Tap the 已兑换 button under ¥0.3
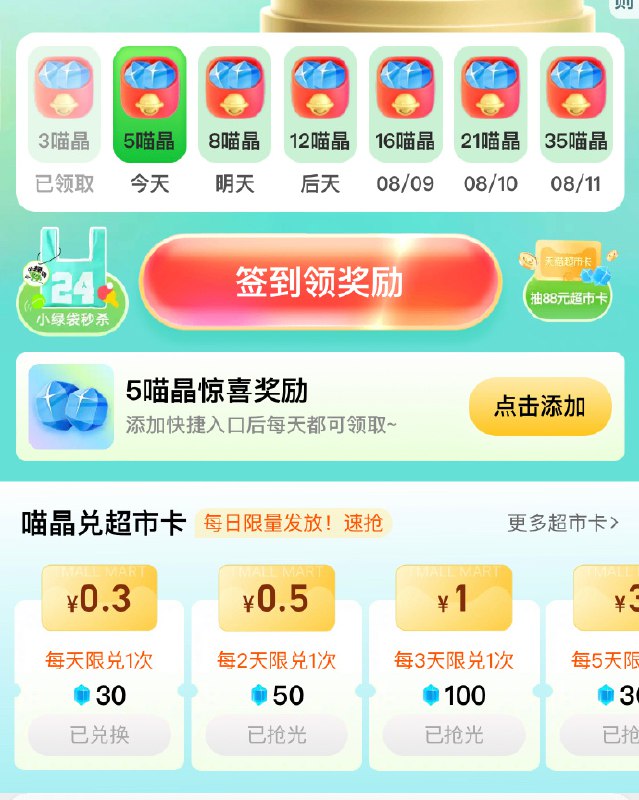Viewport: 639px width, 800px height. tap(99, 735)
